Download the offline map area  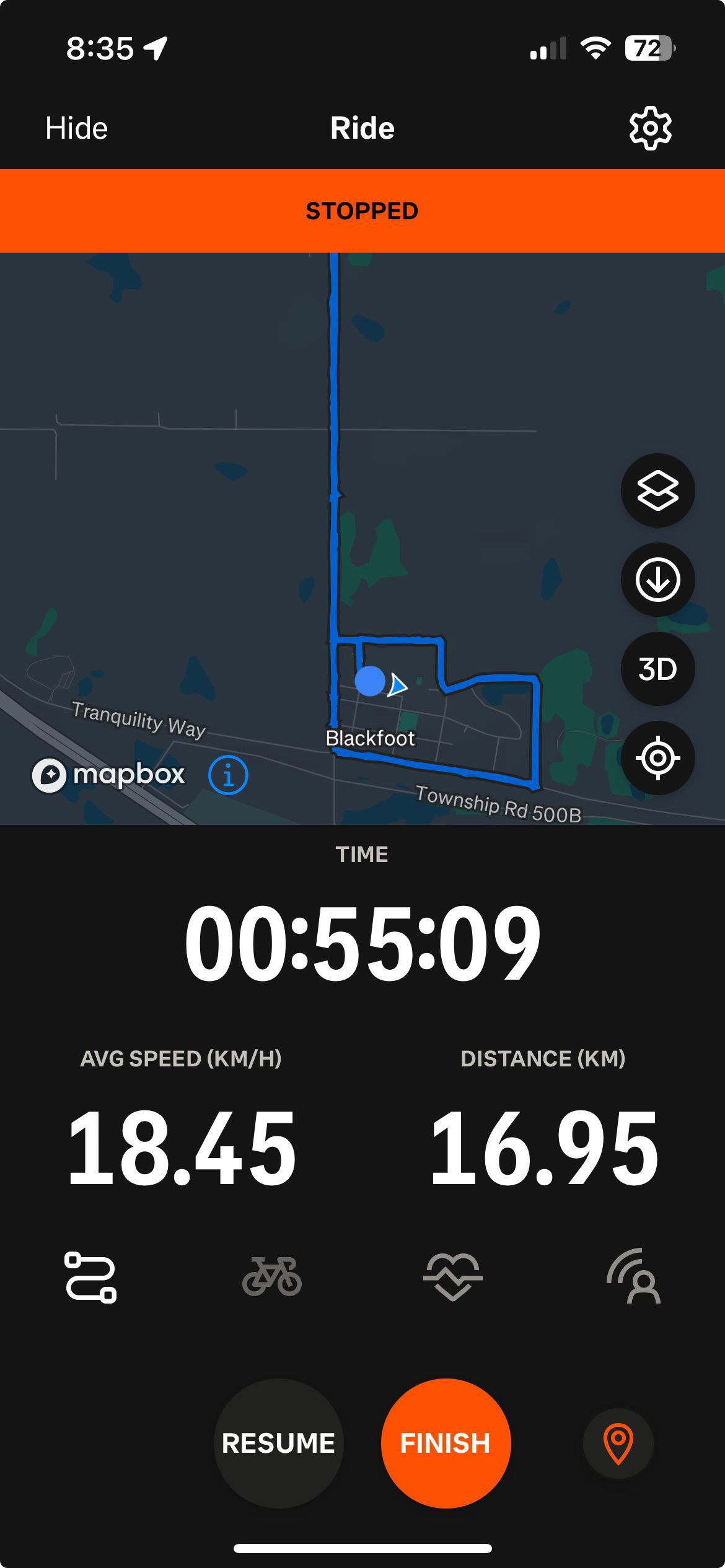(x=657, y=580)
